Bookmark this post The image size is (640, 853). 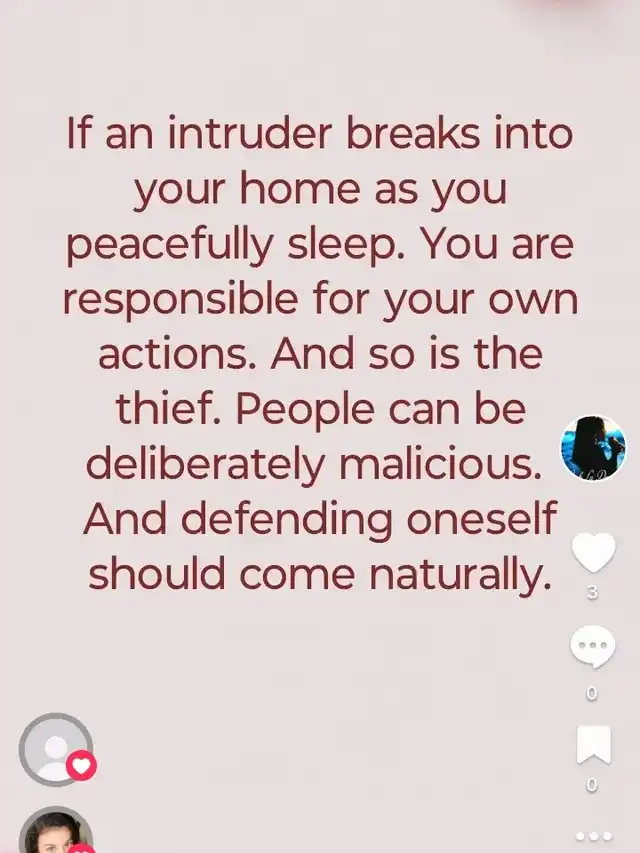pos(593,745)
